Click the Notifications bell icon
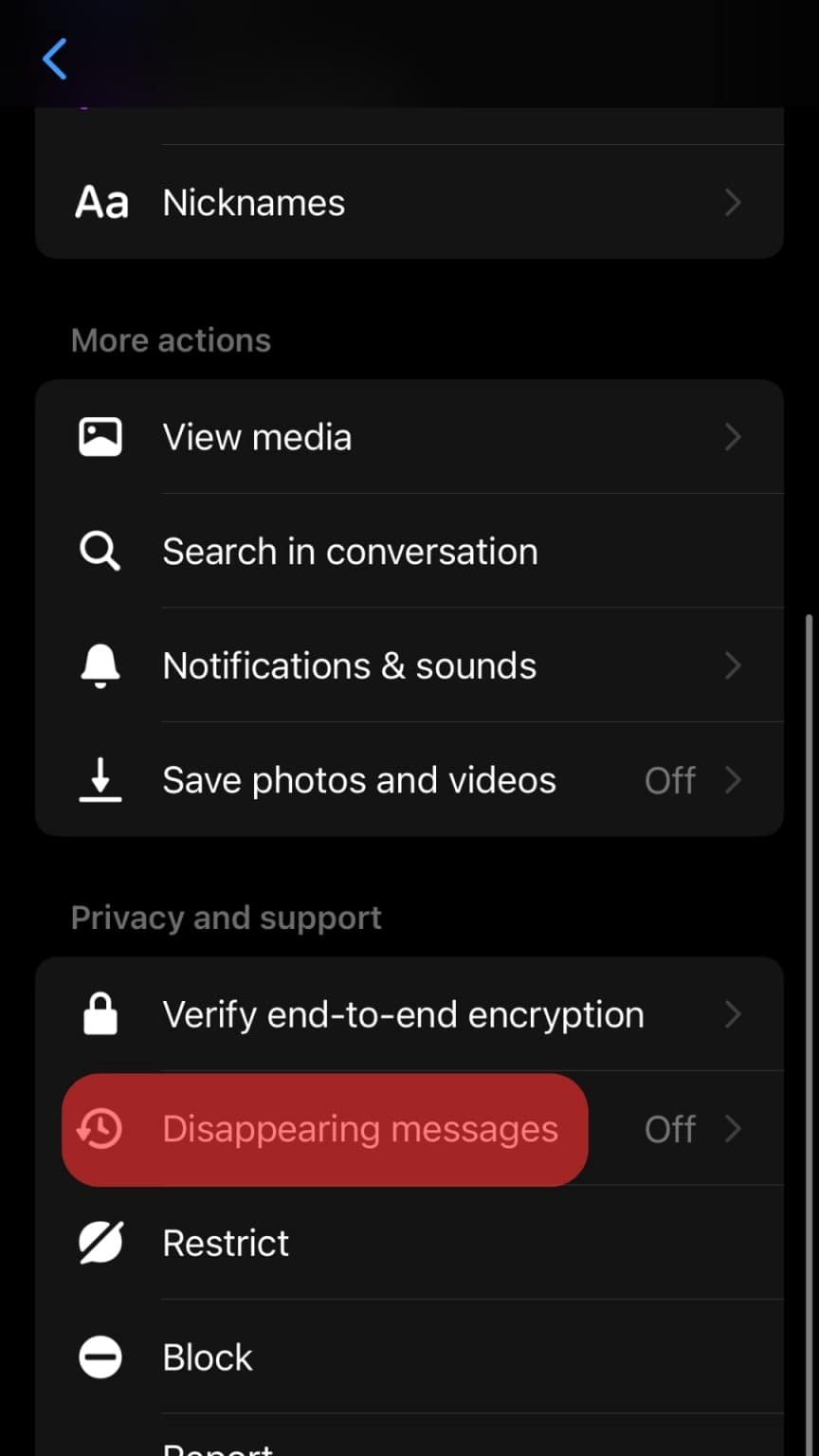The width and height of the screenshot is (819, 1456). pyautogui.click(x=99, y=664)
